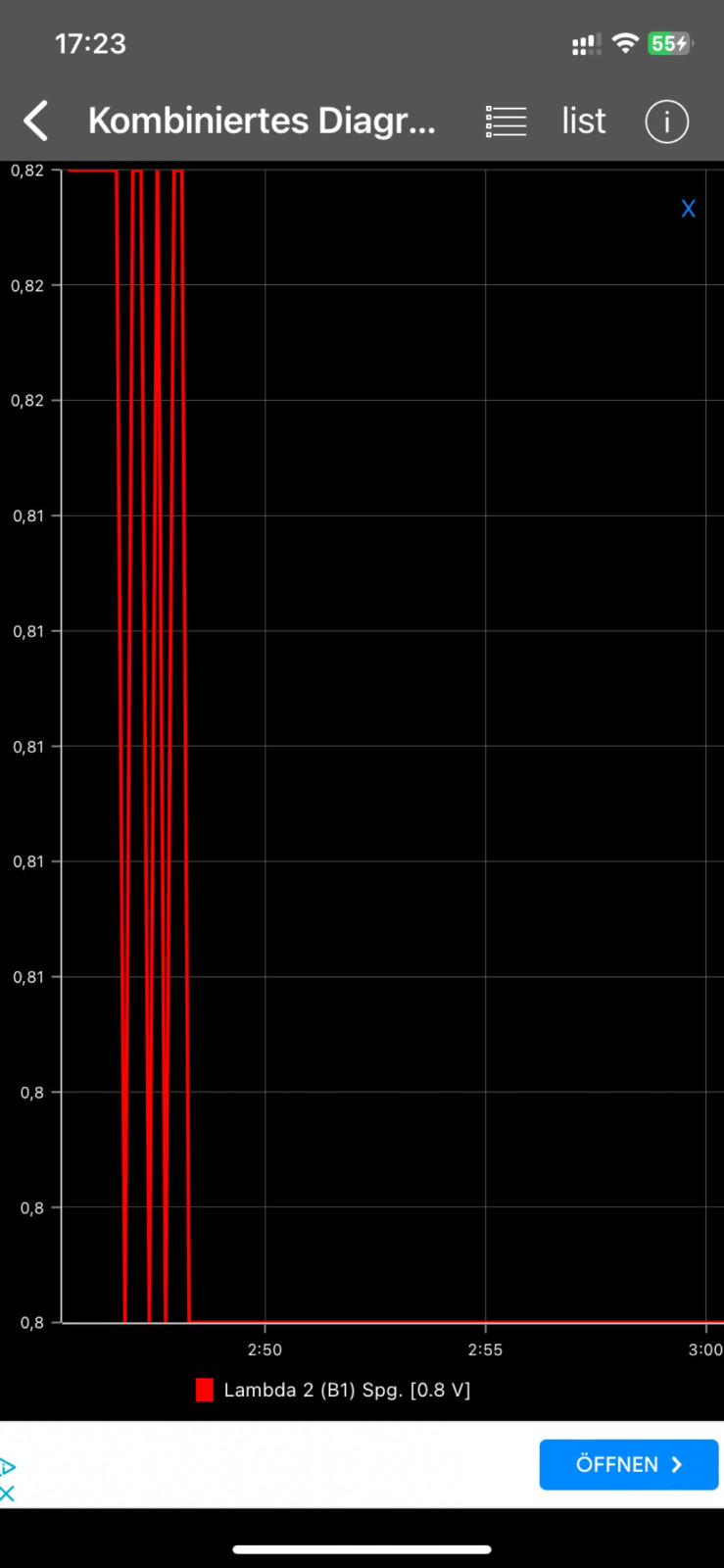Dismiss the chart with the blue X
Viewport: 724px width, 1568px height.
pos(689,209)
